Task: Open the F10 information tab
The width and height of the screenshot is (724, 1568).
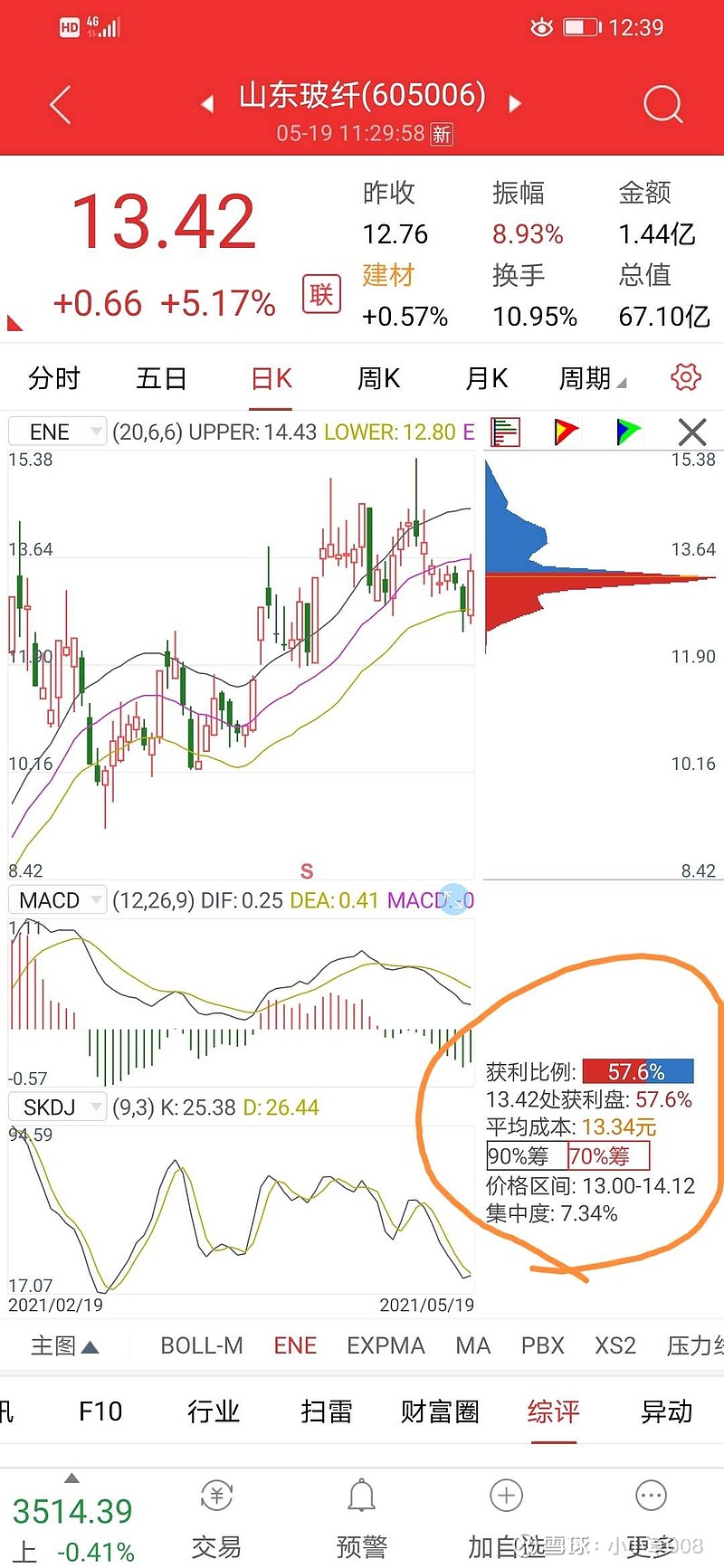Action: pyautogui.click(x=100, y=1411)
